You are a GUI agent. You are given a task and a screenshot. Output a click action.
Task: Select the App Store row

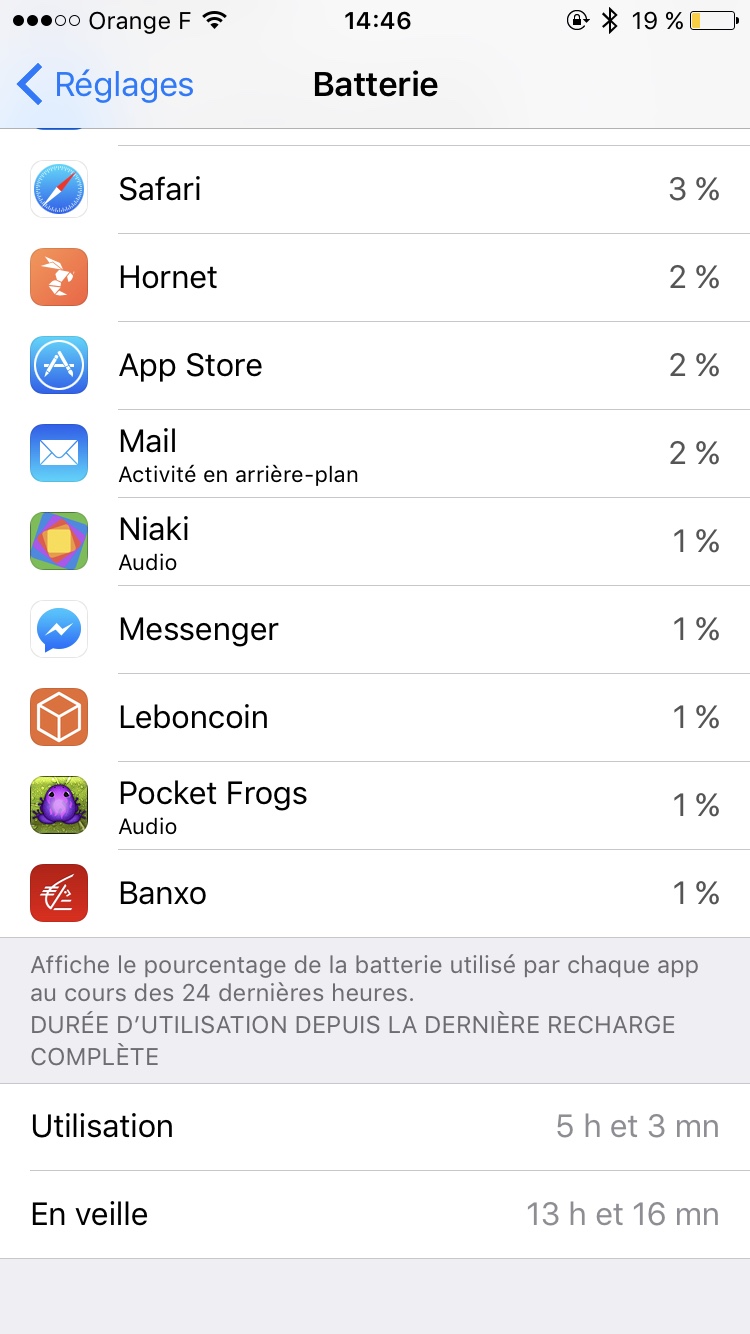[x=375, y=365]
